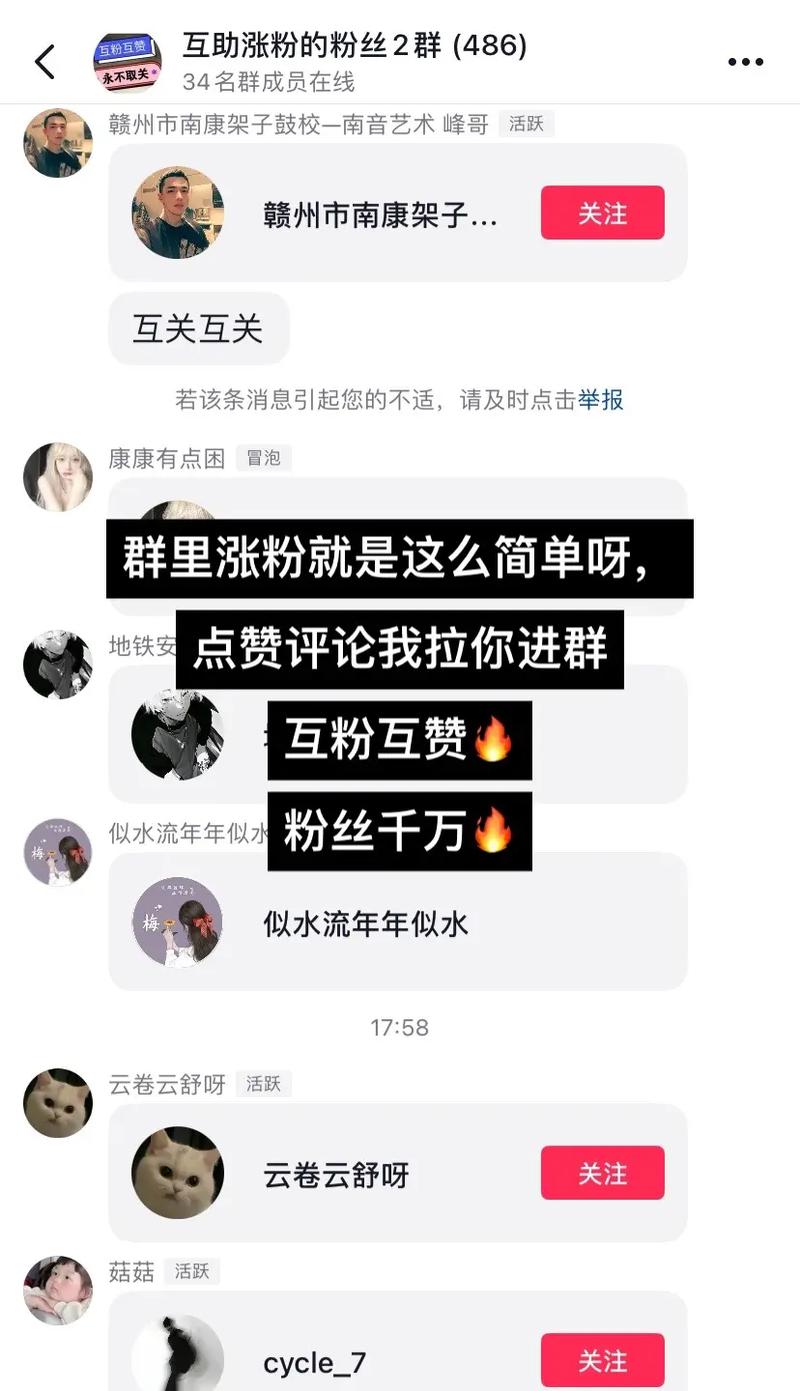Follow cycle_7 from the profile card
The width and height of the screenshot is (800, 1391).
(x=602, y=1361)
